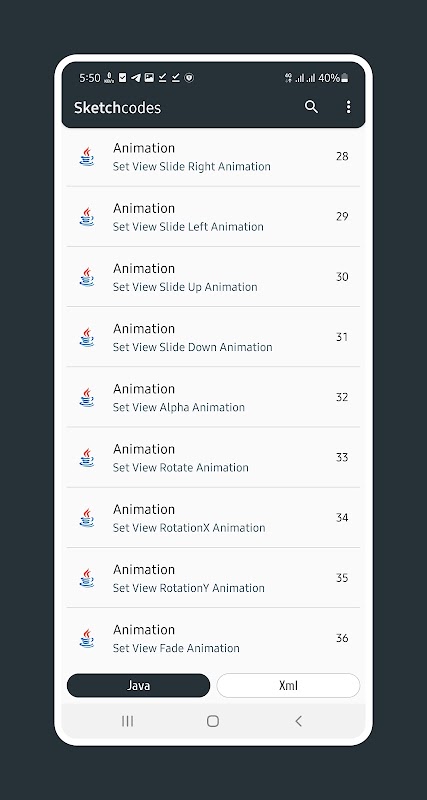Select Set View RotationY Animation
This screenshot has height=800, width=427.
(213, 578)
